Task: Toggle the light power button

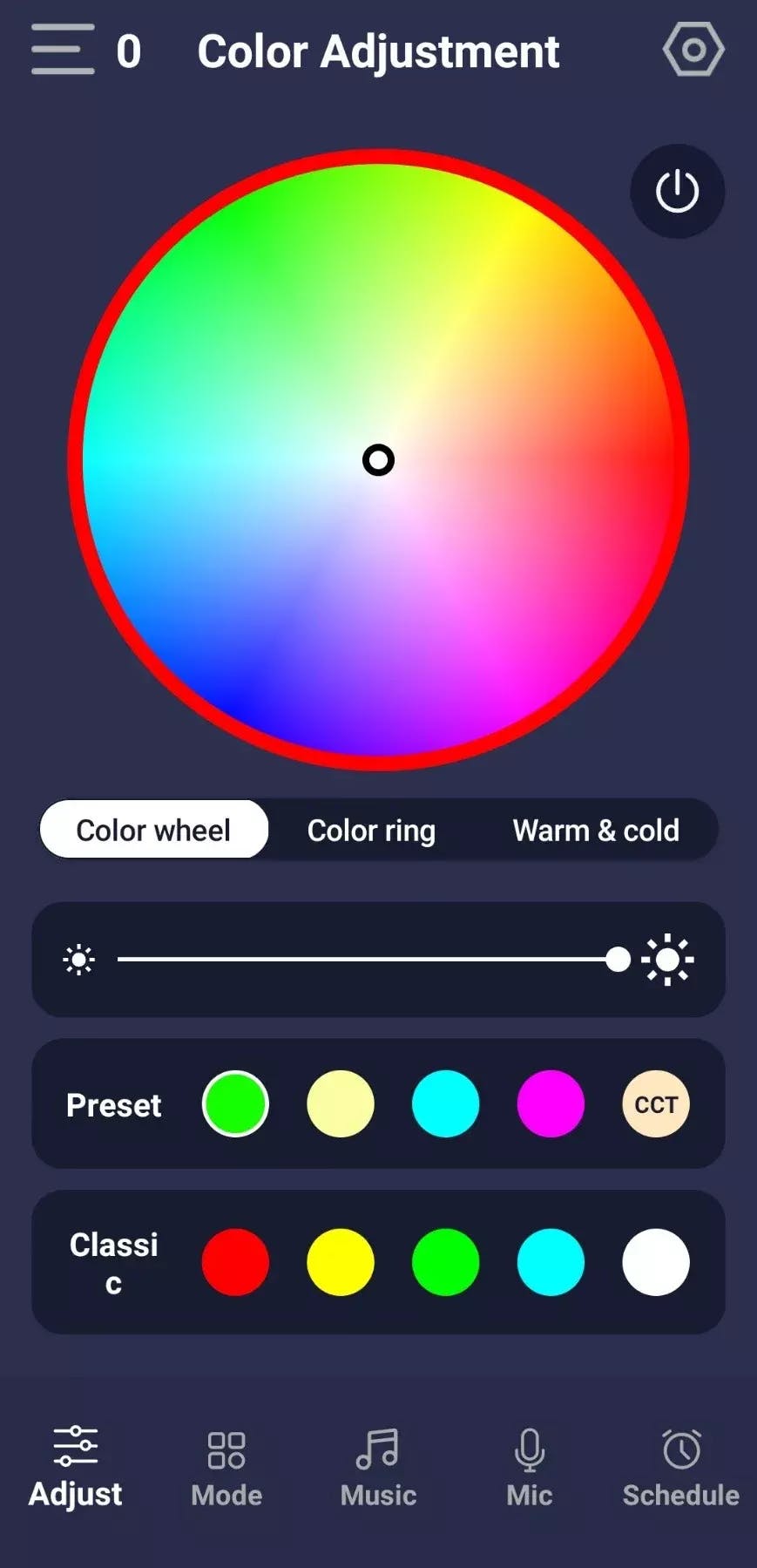Action: click(x=677, y=192)
